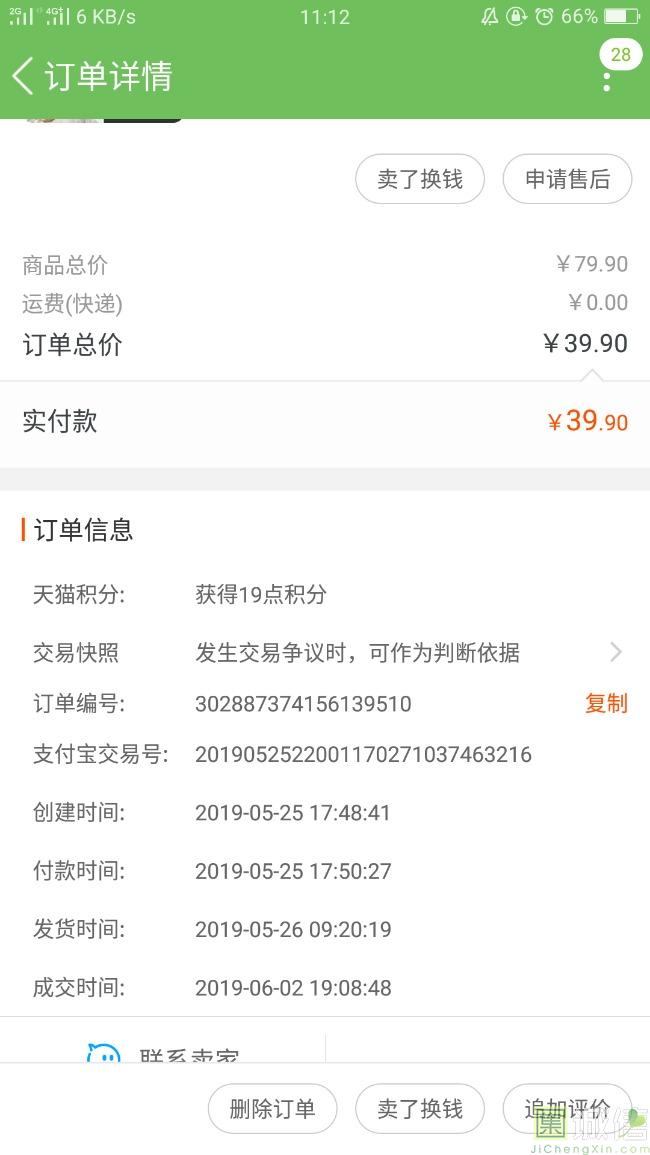Delete this order with 删除订单
This screenshot has width=650, height=1155.
click(272, 1109)
